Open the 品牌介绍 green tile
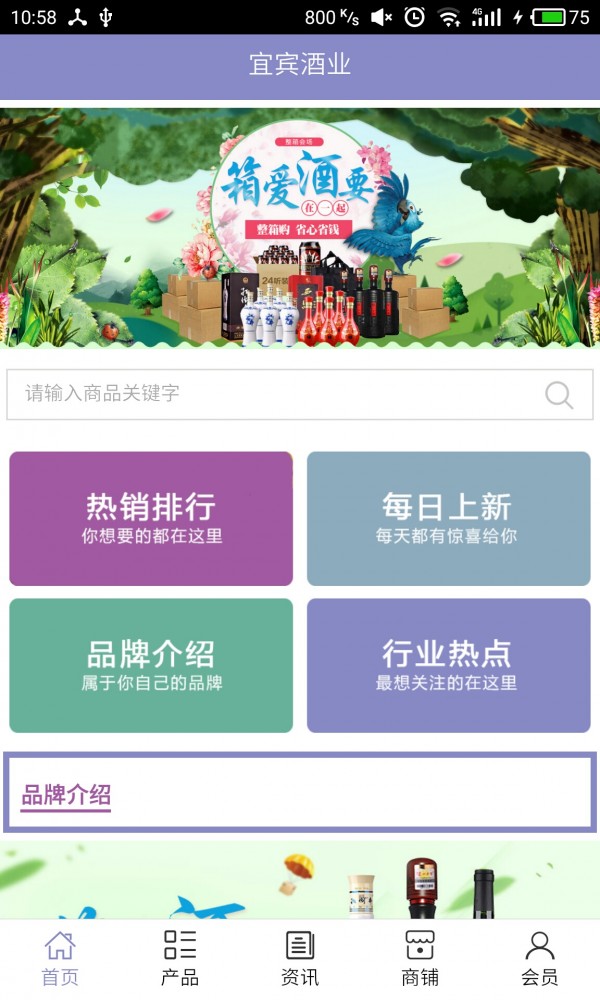This screenshot has width=600, height=1000. coord(151,665)
